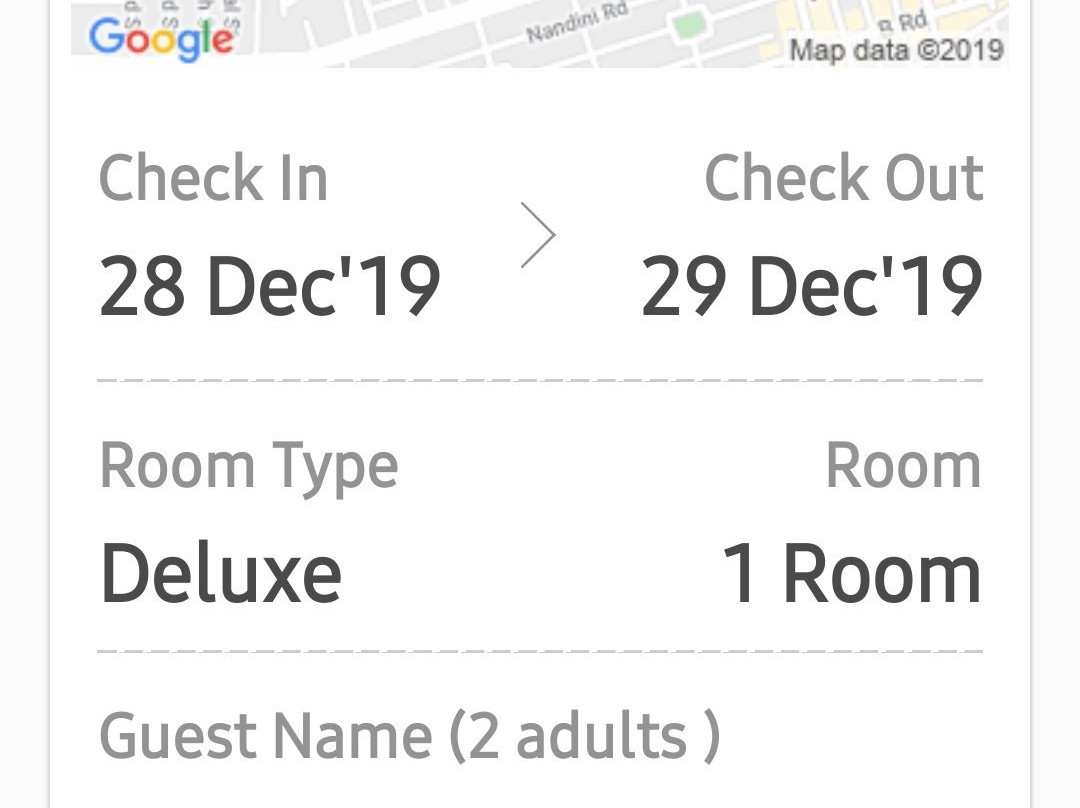Open the Google map preview
The image size is (1080, 808).
540,32
